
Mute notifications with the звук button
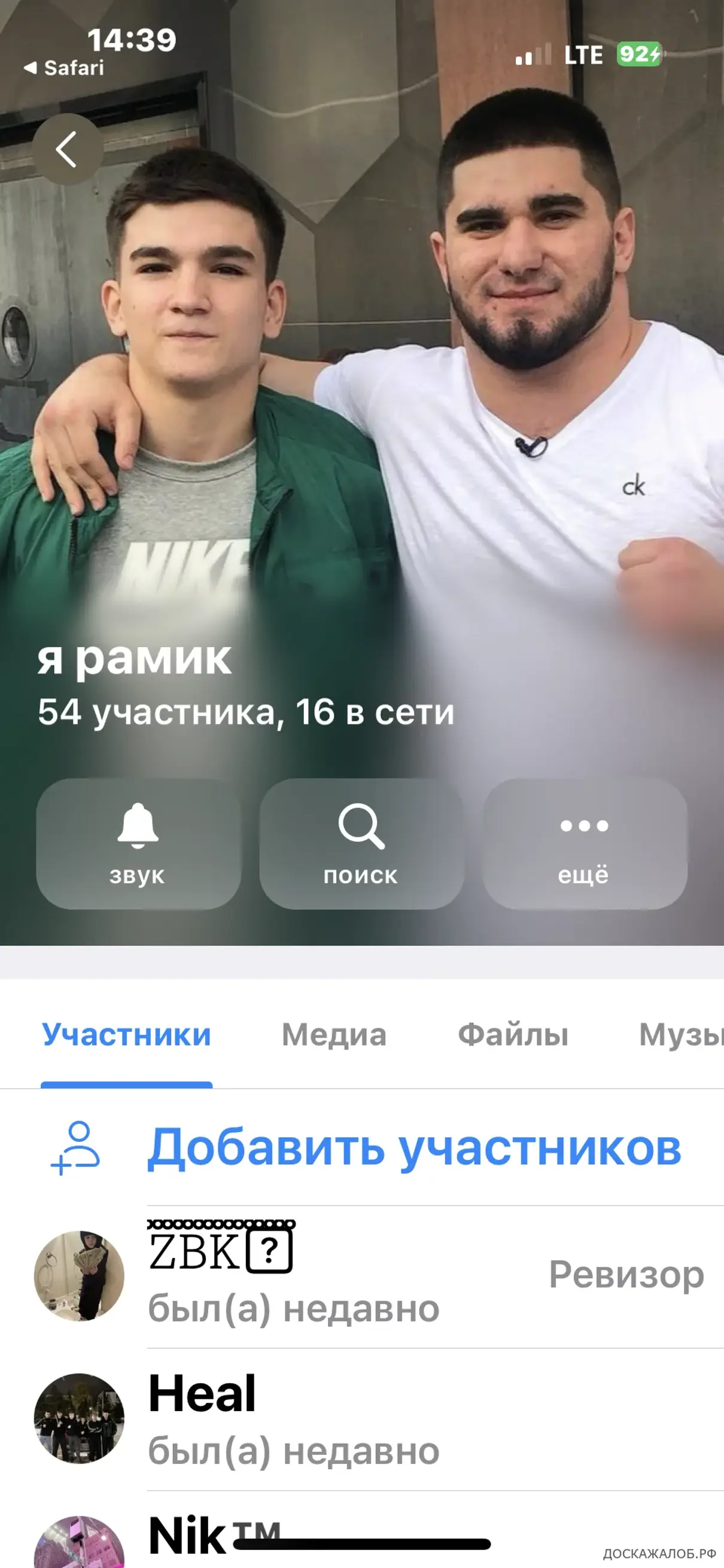[x=138, y=844]
